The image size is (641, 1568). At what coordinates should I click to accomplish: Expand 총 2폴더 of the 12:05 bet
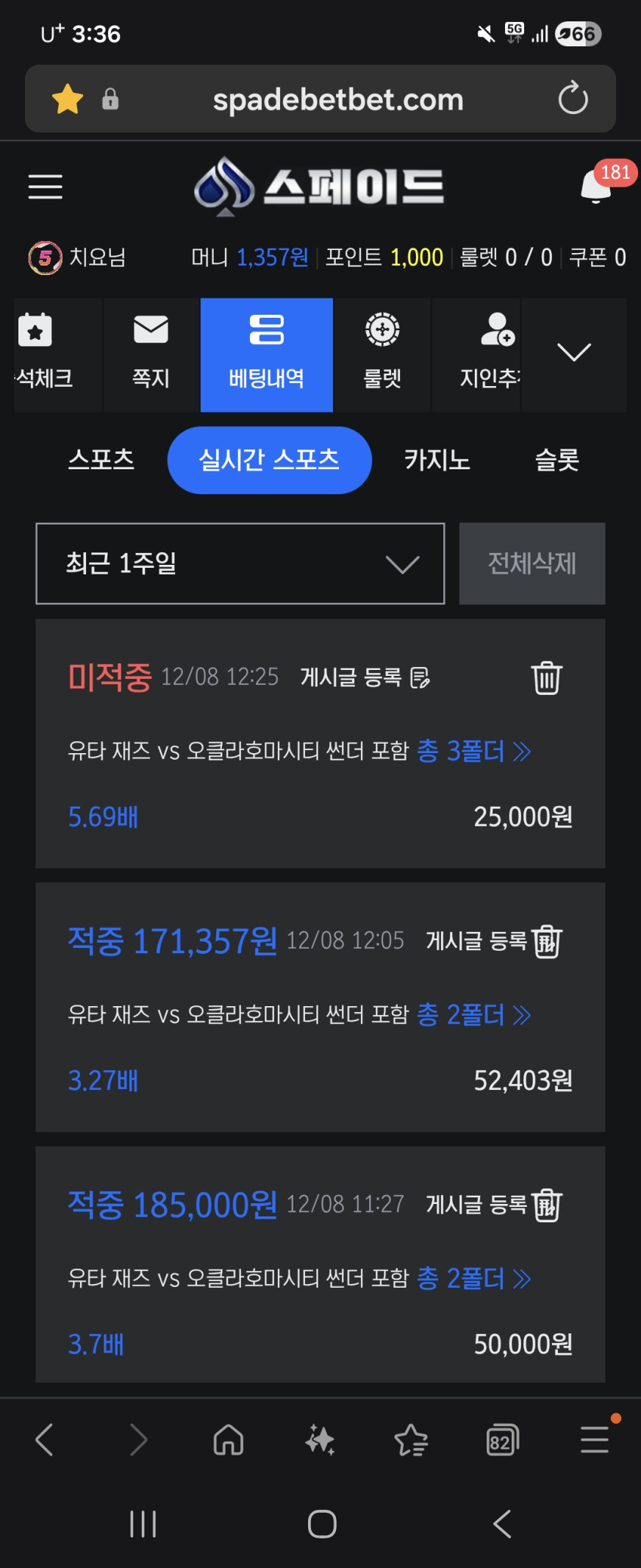pos(473,1015)
